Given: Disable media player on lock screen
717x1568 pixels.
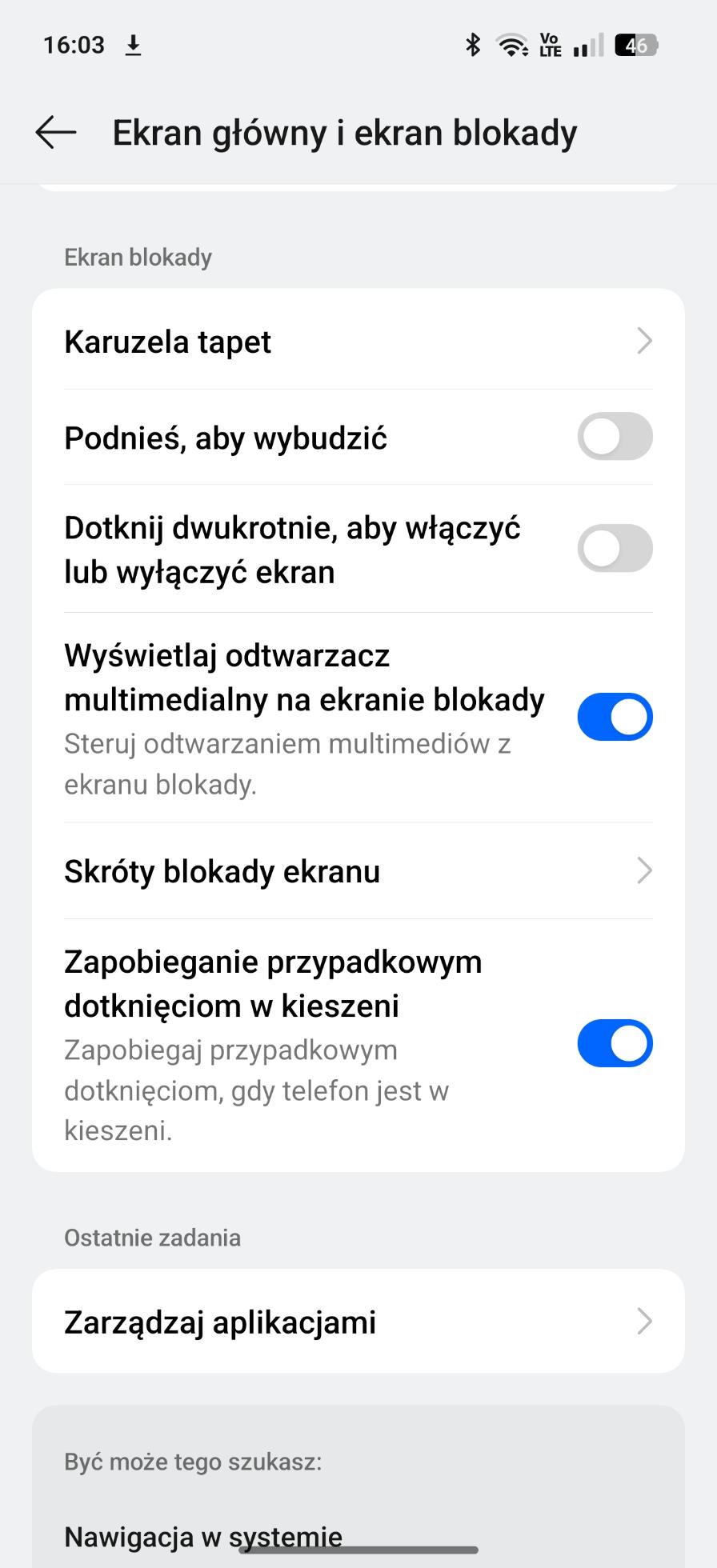Looking at the screenshot, I should point(615,717).
